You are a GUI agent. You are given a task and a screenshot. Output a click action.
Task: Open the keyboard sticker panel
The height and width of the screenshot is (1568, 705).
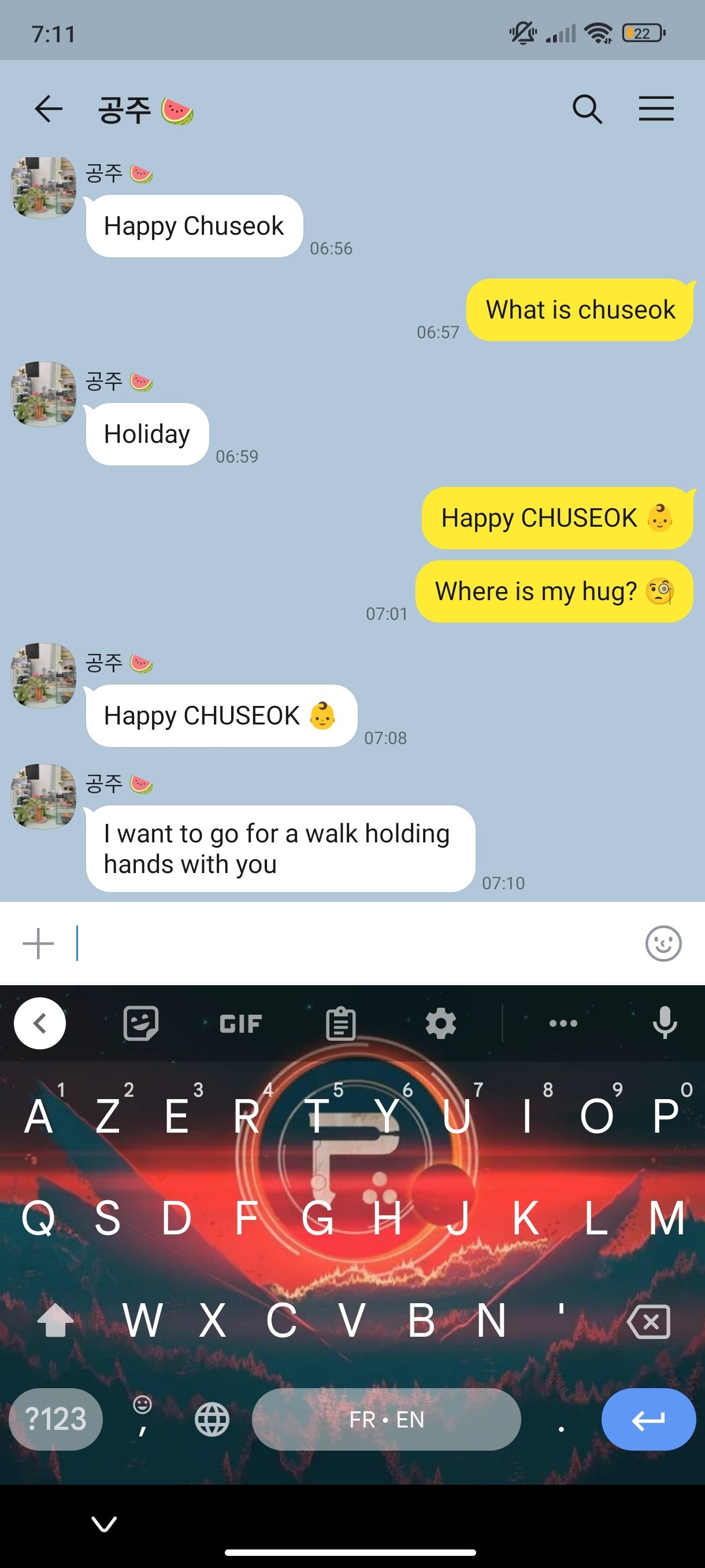140,1023
